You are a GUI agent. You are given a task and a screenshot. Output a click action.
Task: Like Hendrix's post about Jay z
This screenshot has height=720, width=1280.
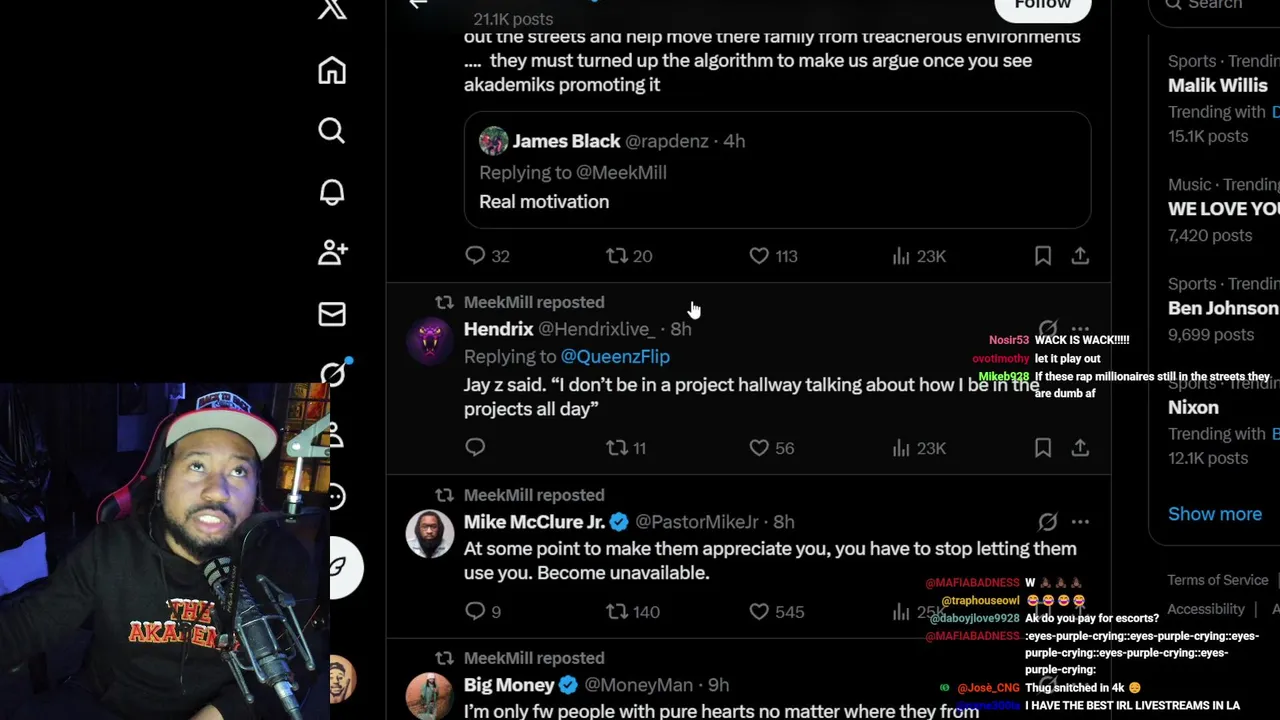(x=759, y=448)
